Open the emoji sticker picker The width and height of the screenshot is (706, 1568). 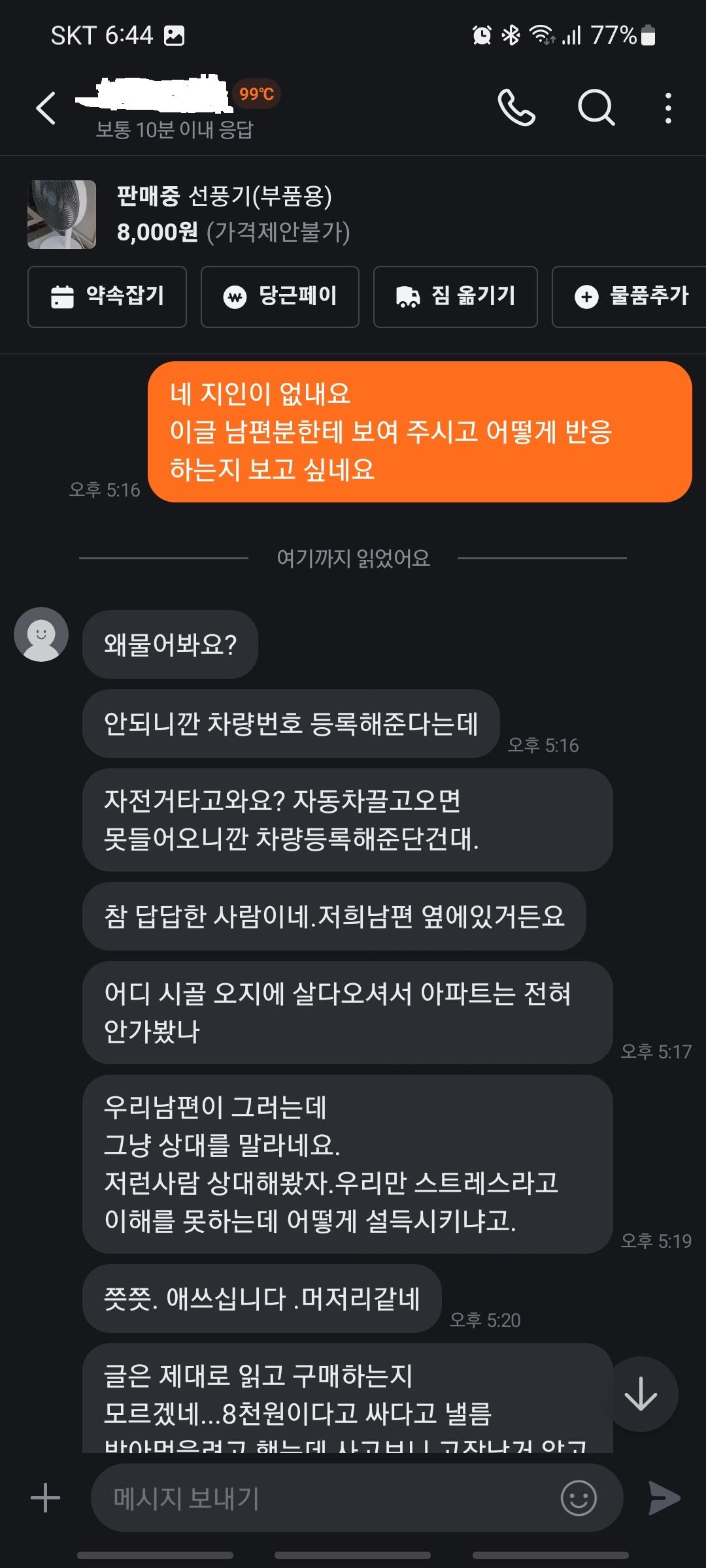pos(579,1497)
